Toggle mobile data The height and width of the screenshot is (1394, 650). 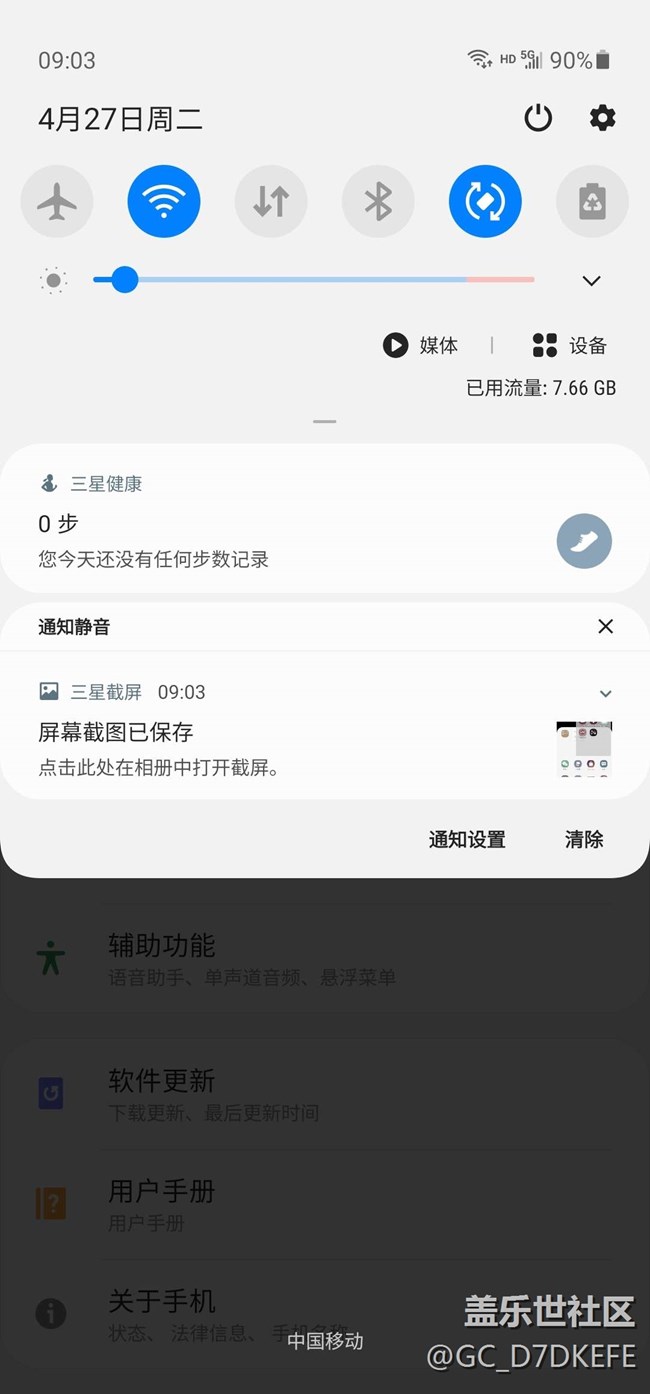coord(271,202)
